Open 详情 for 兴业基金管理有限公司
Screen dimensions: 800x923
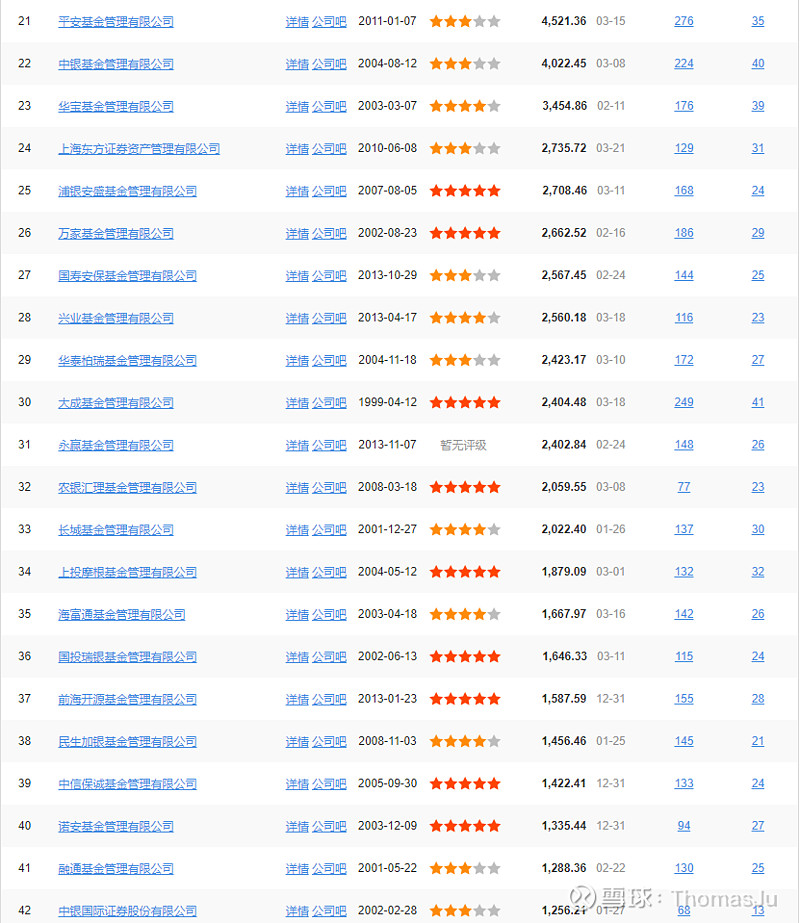297,318
